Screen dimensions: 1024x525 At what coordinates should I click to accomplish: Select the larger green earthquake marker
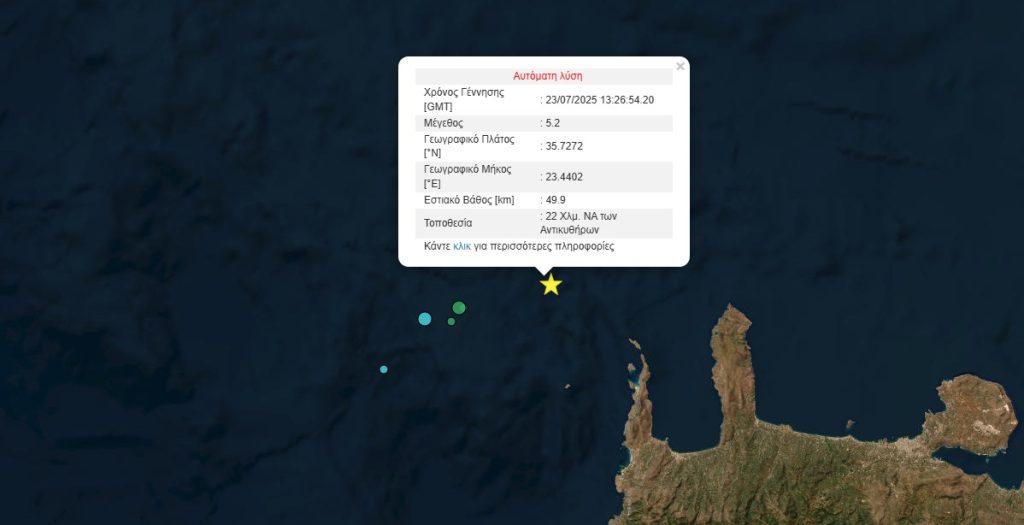tap(459, 308)
